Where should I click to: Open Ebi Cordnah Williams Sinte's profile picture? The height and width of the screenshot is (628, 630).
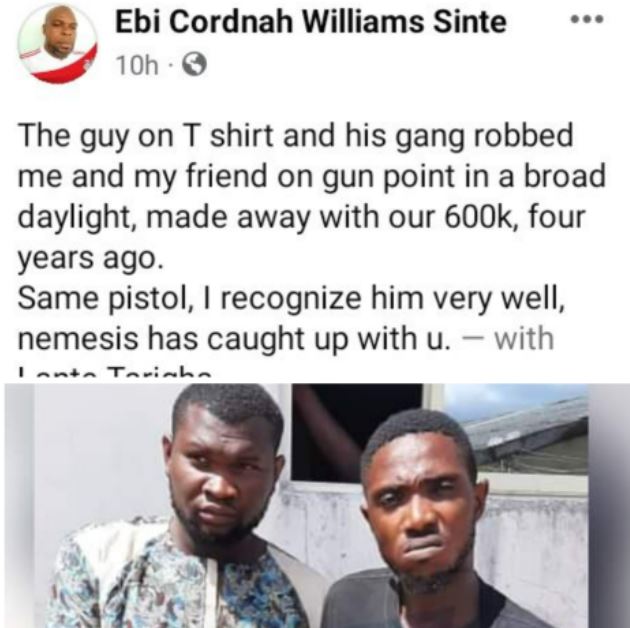point(57,43)
